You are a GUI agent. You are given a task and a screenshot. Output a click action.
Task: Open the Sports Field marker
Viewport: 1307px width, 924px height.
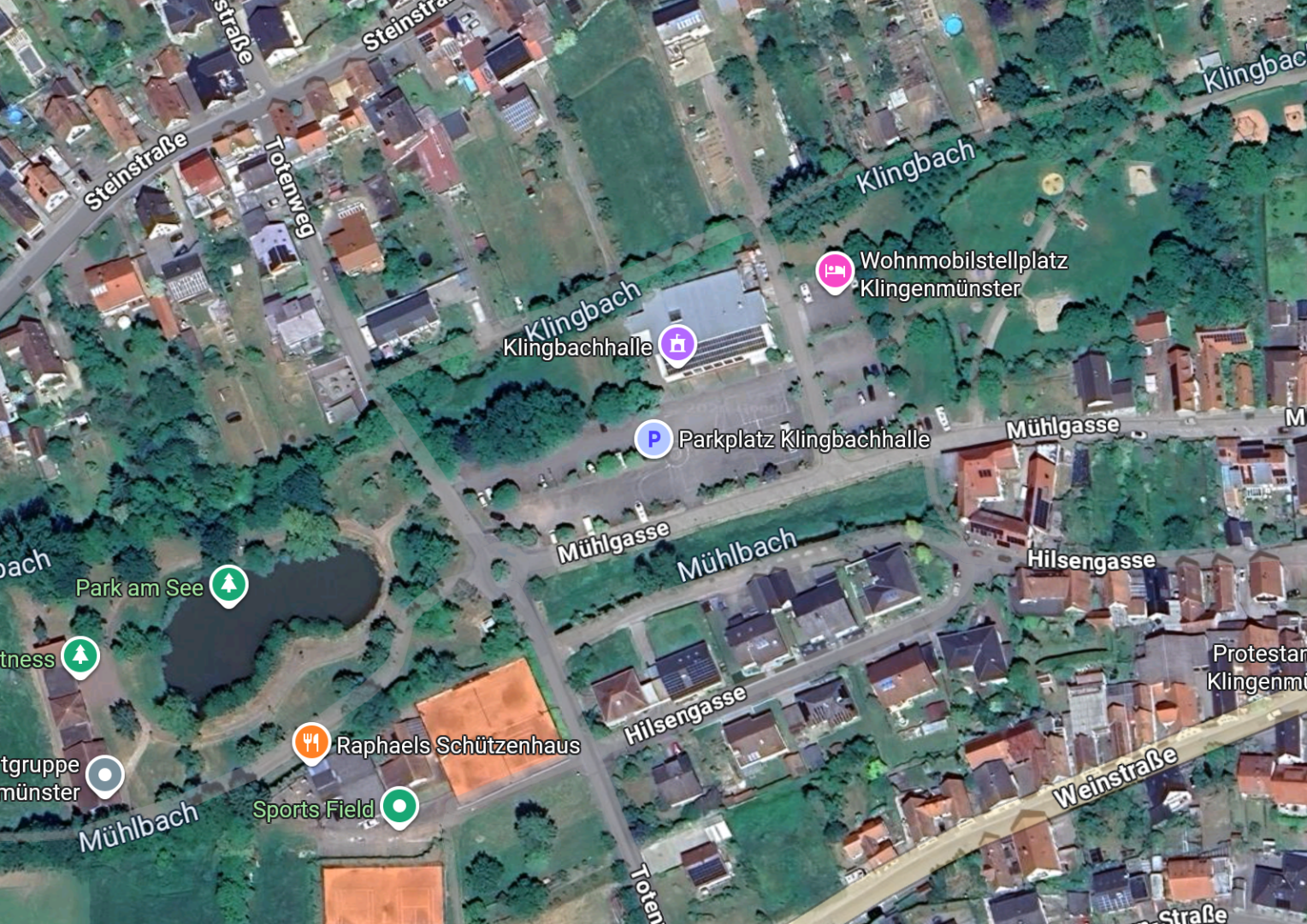click(399, 806)
